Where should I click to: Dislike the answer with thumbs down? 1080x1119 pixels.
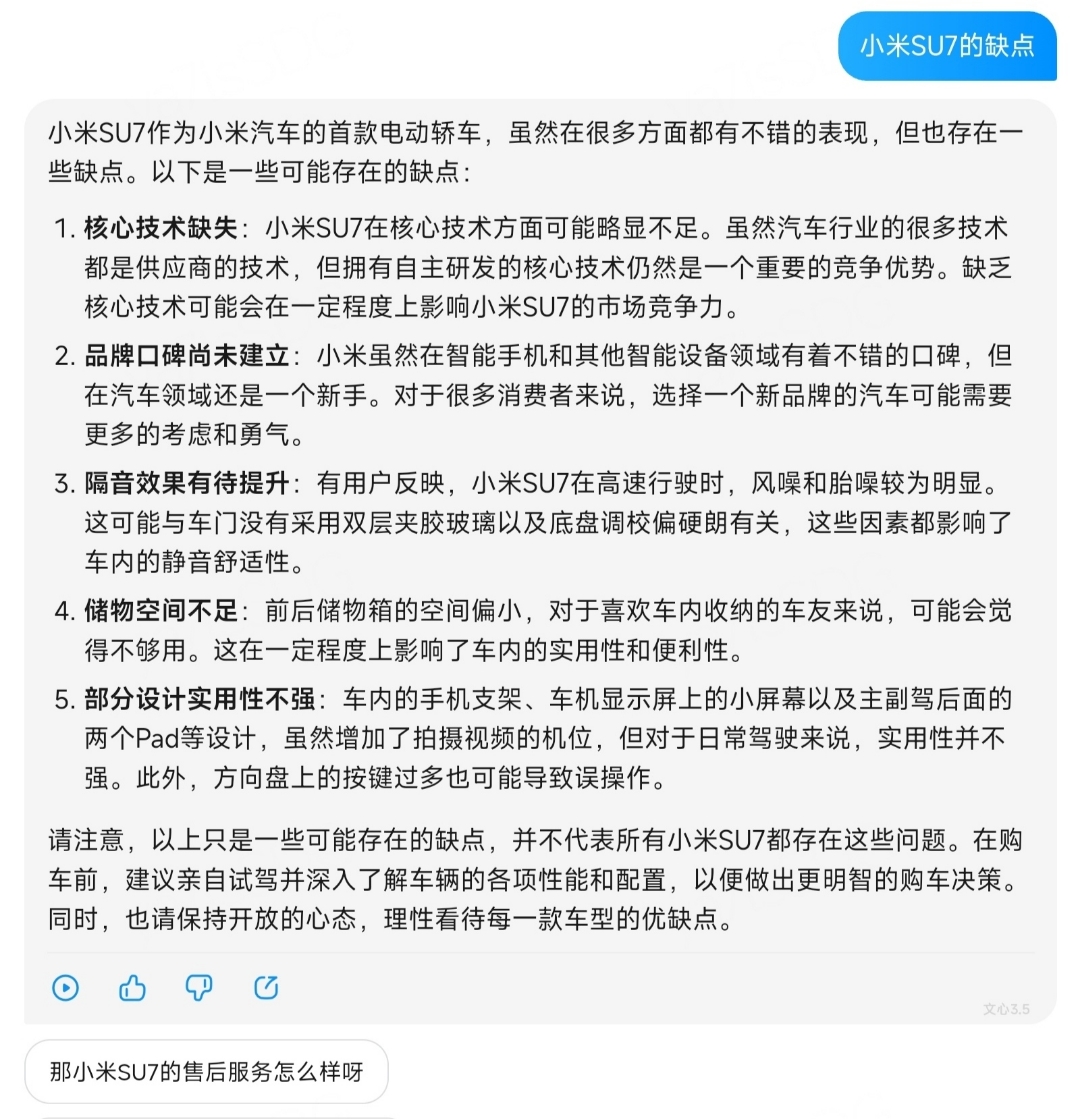(x=199, y=988)
